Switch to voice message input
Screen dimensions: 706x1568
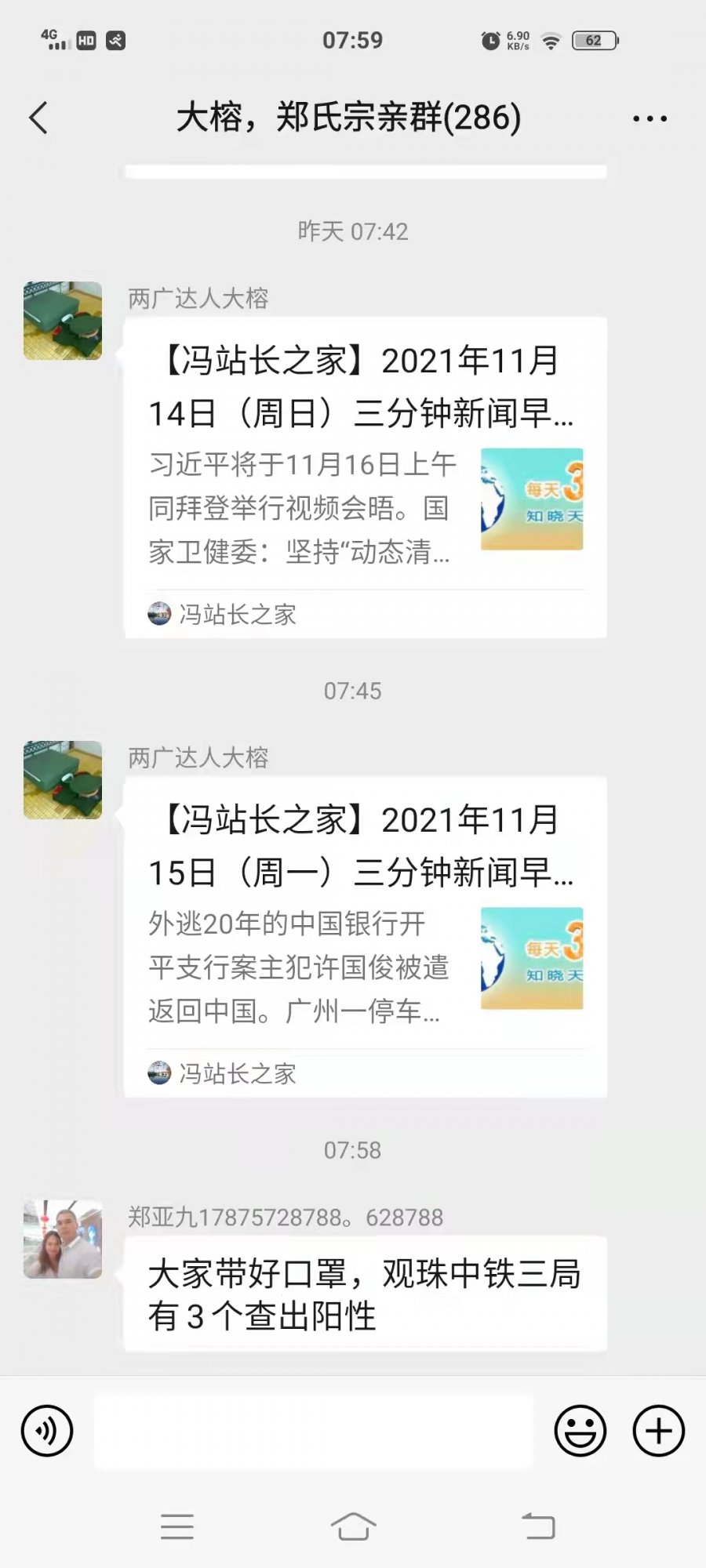47,1431
